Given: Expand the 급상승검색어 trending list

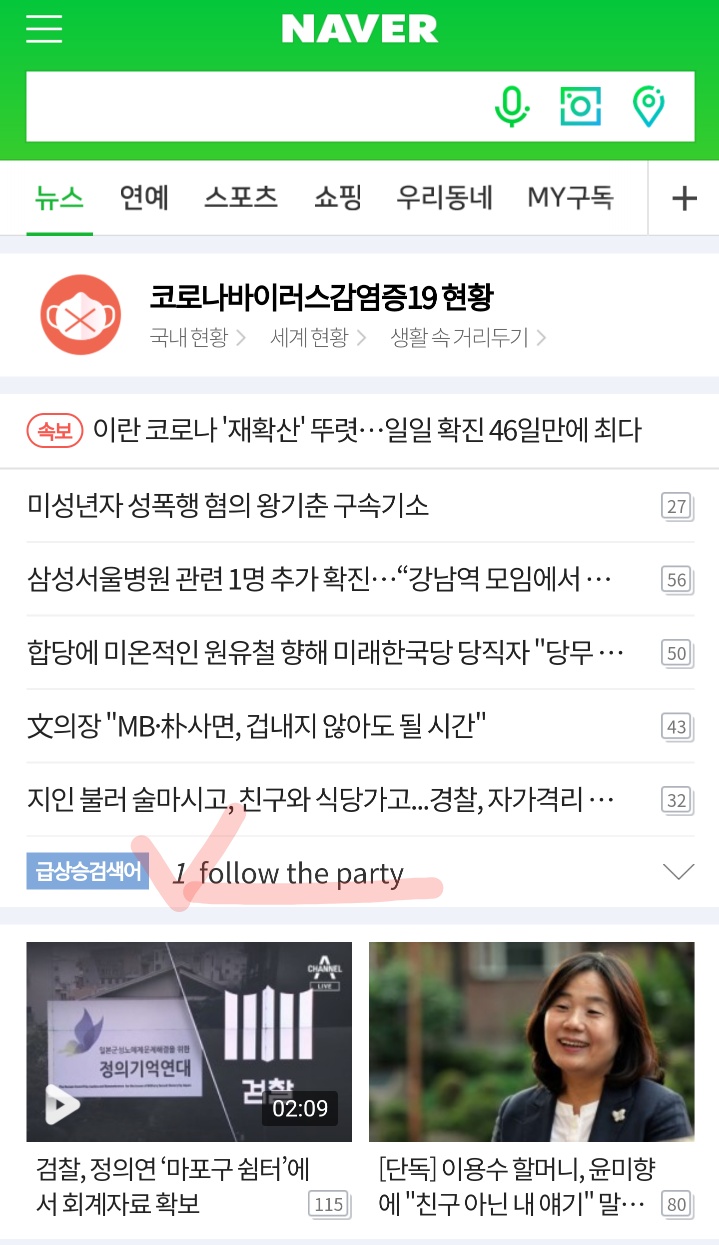Looking at the screenshot, I should tap(678, 873).
